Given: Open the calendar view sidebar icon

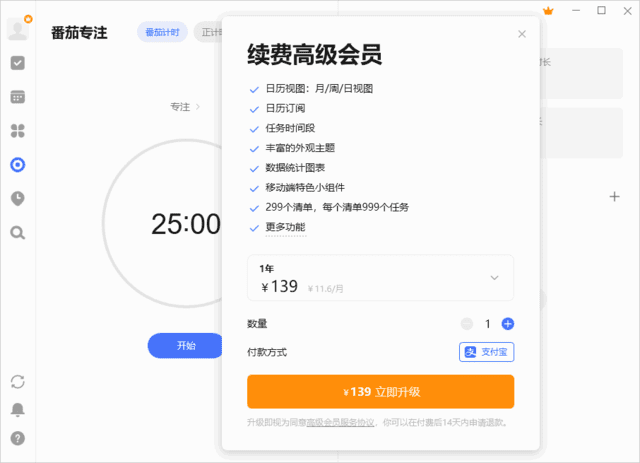Looking at the screenshot, I should point(18,97).
